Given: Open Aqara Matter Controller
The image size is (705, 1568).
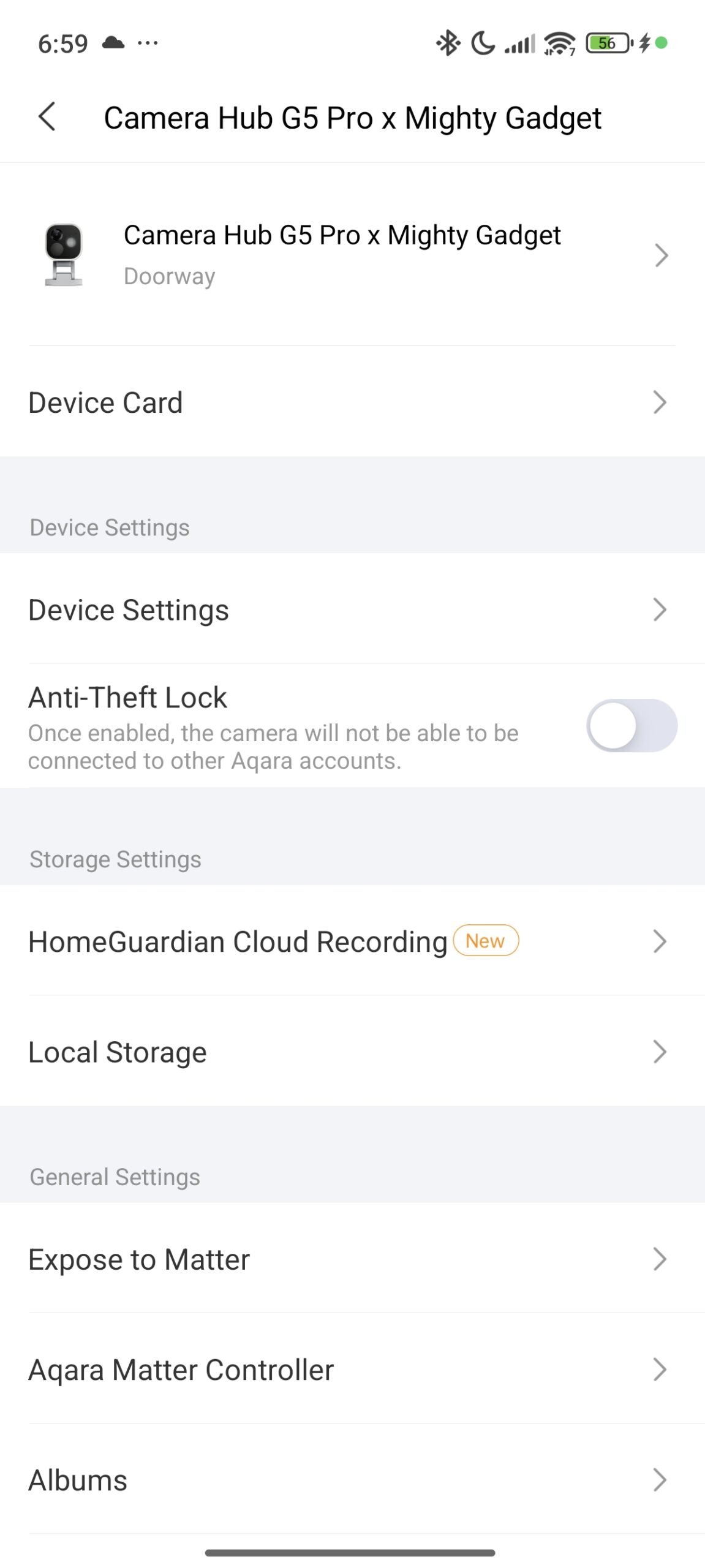Looking at the screenshot, I should tap(352, 1370).
